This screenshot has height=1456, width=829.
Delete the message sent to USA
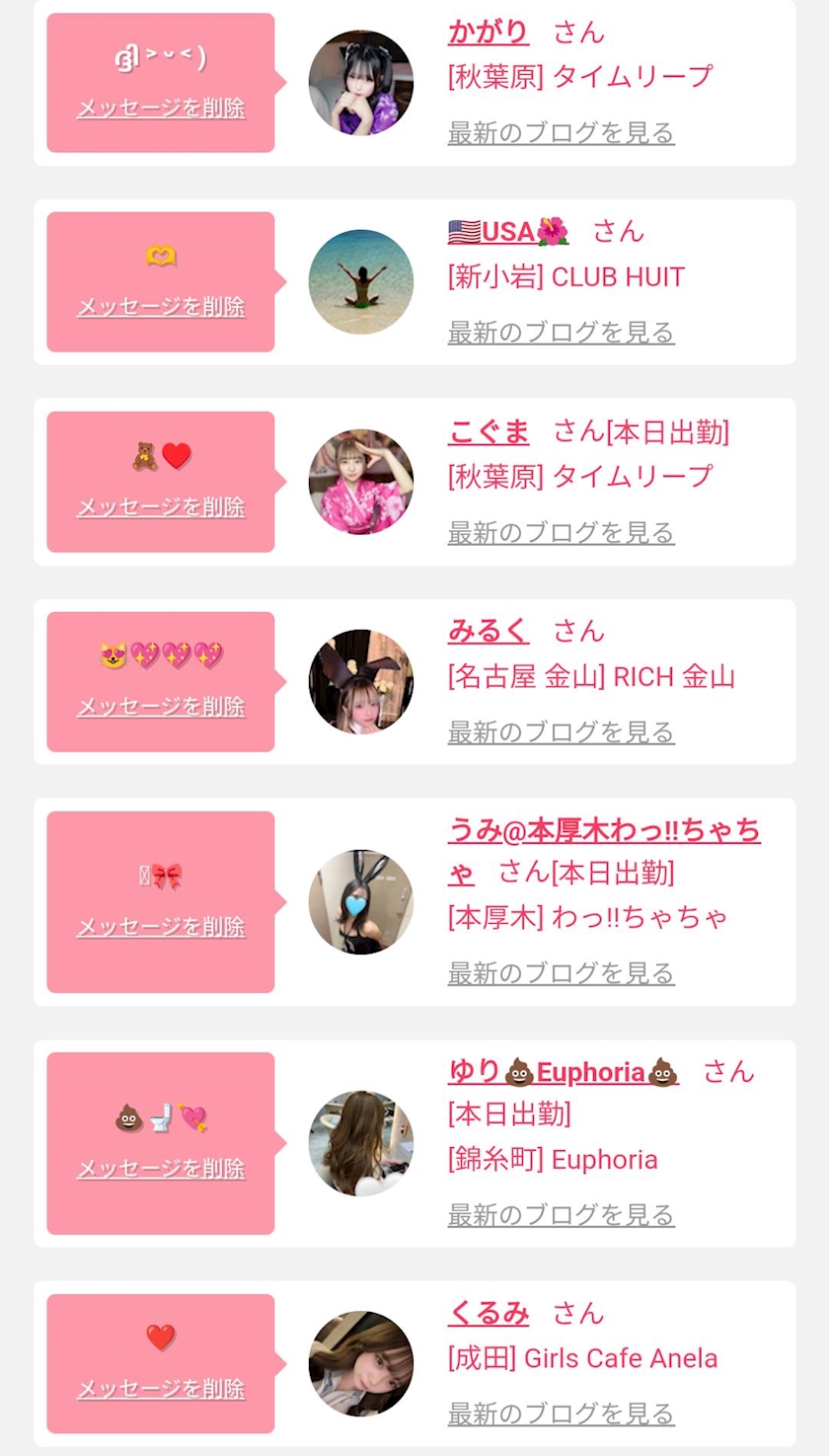tap(161, 307)
